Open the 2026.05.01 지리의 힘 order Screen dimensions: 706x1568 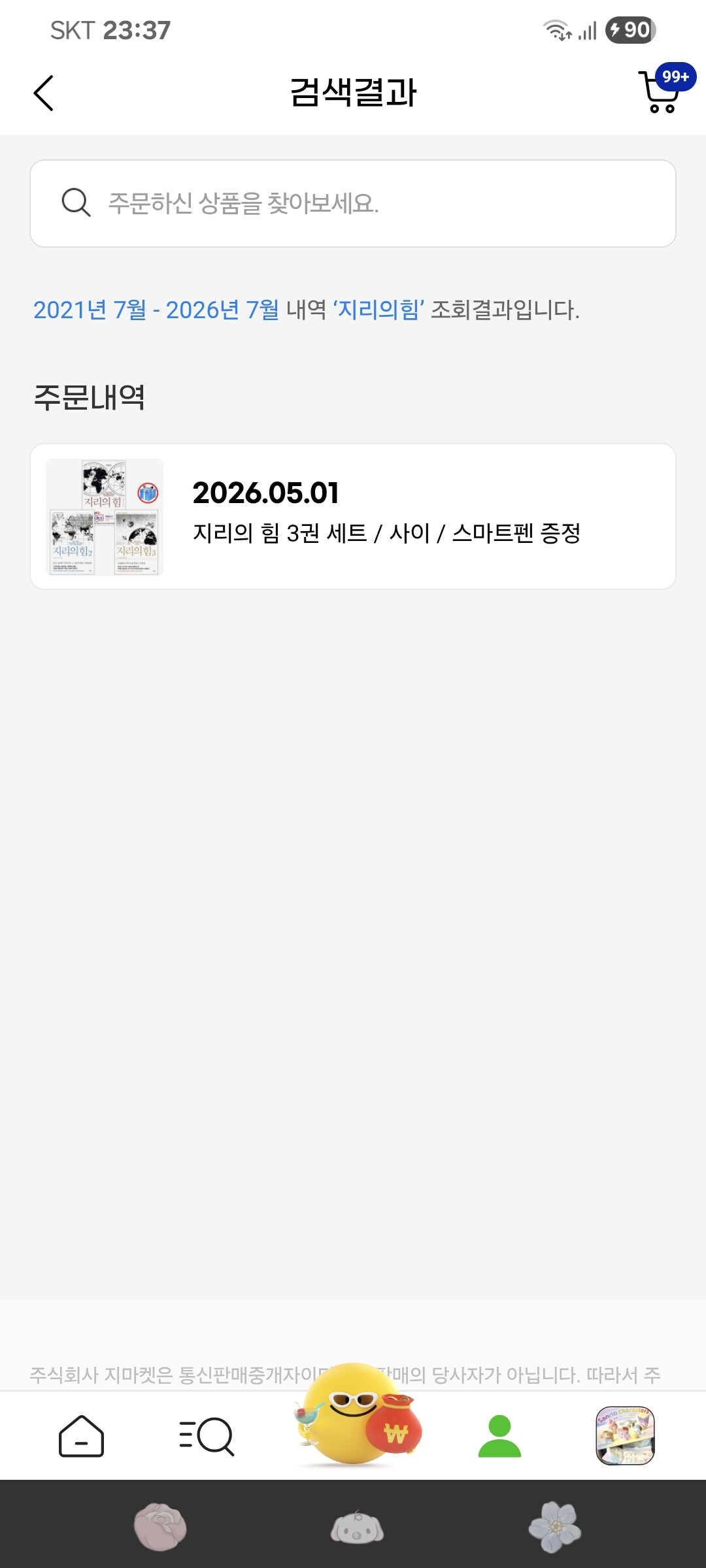click(353, 516)
